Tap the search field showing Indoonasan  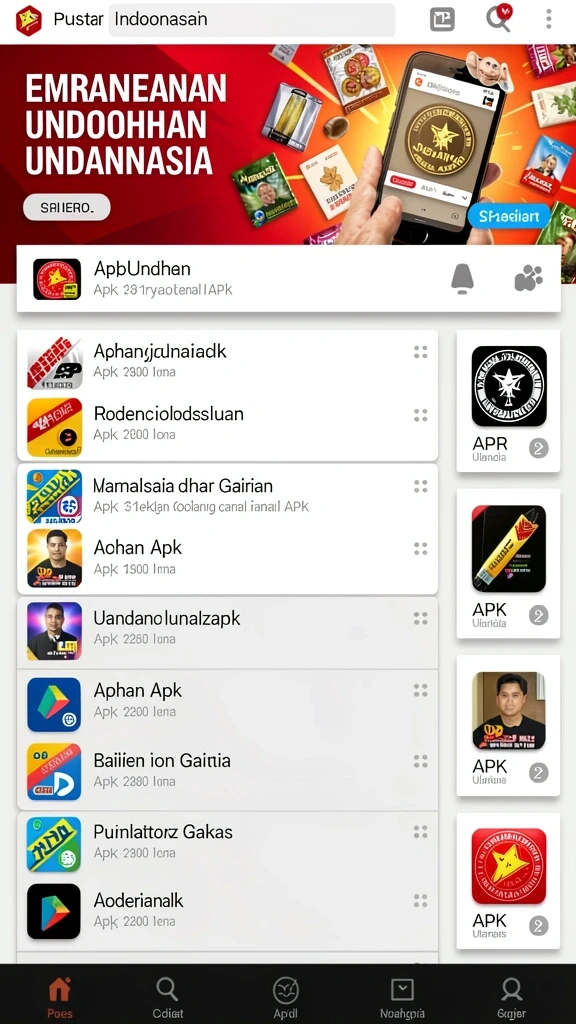coord(252,20)
